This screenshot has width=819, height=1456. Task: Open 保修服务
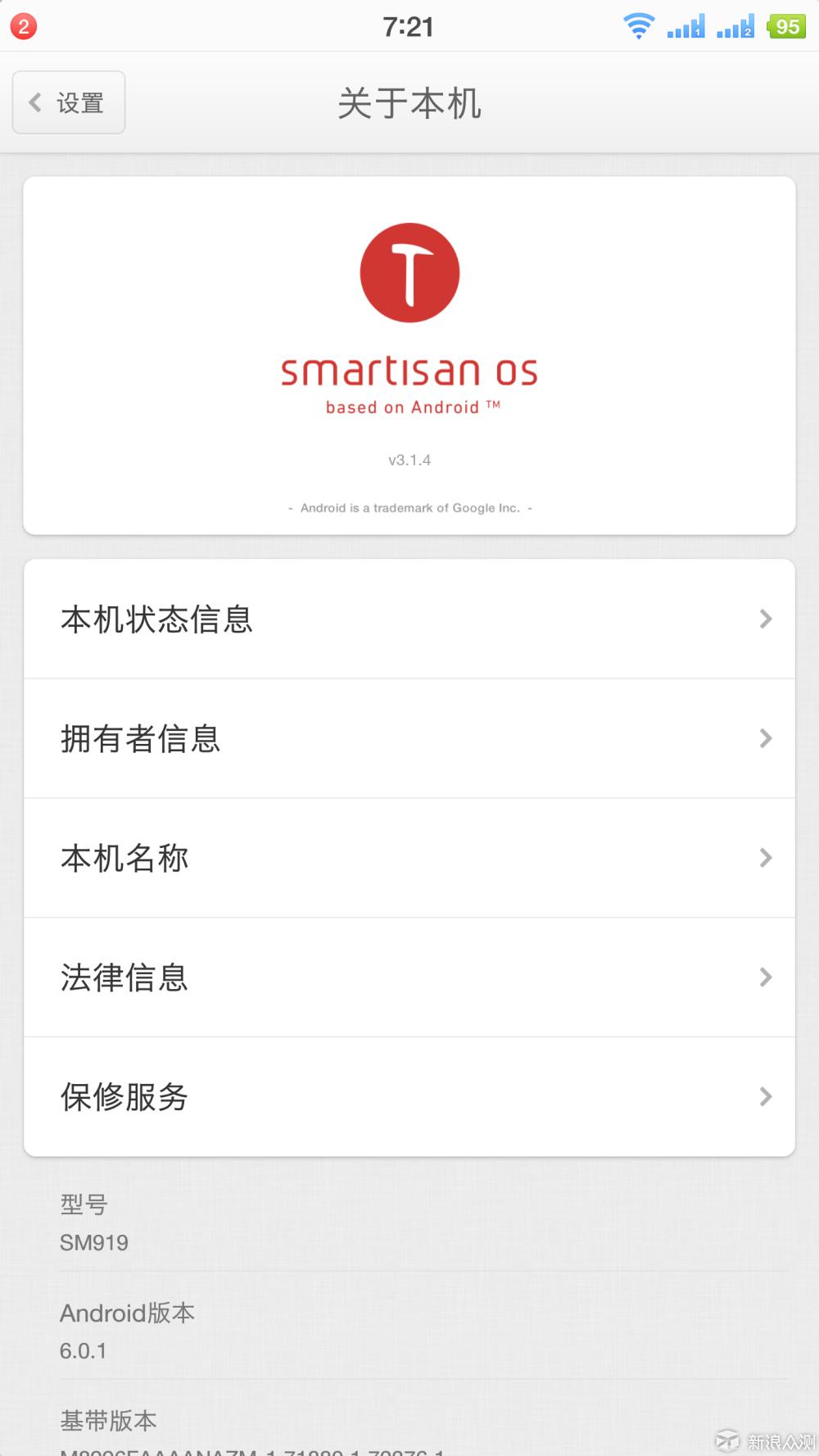pyautogui.click(x=409, y=1098)
